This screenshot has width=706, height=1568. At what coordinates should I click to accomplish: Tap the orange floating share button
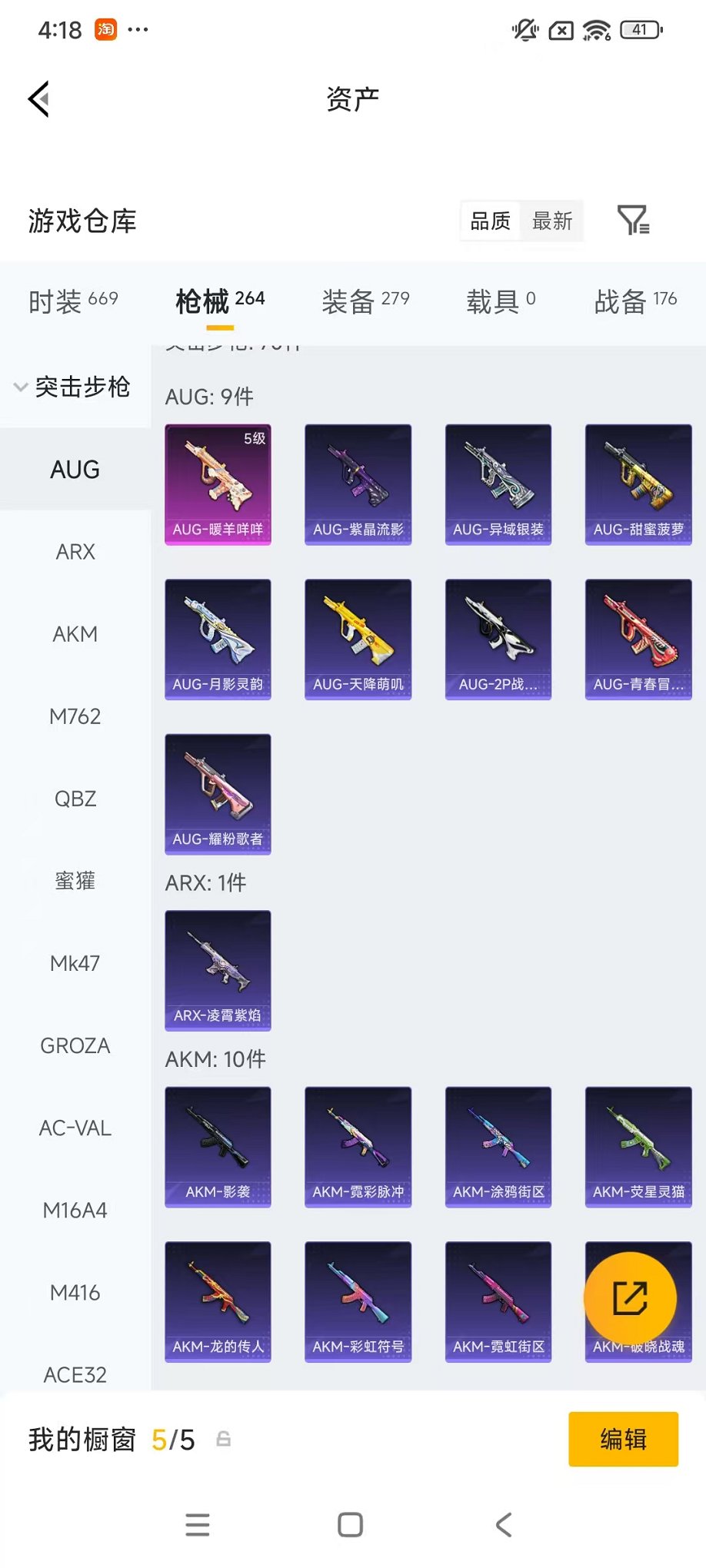coord(630,1298)
